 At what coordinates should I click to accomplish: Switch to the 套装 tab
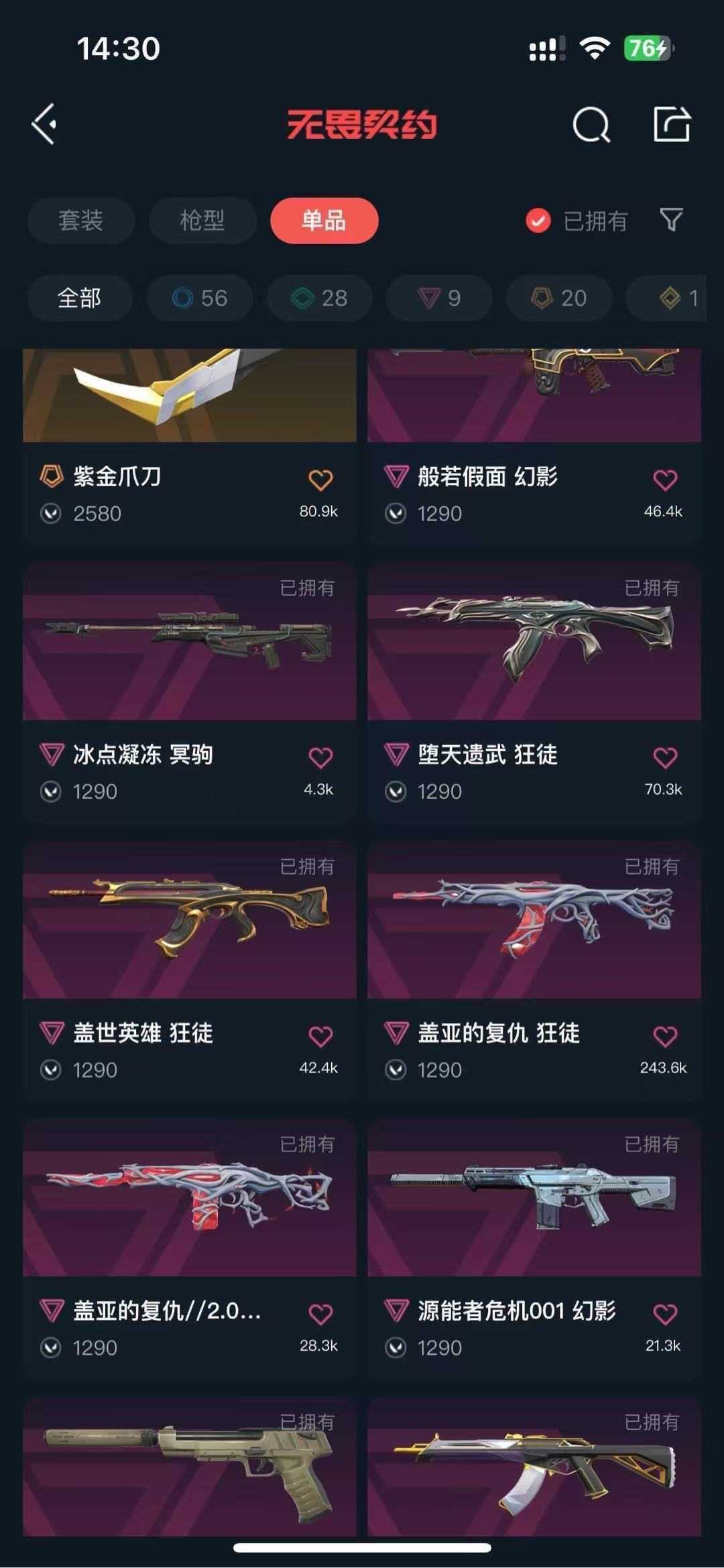pos(80,220)
